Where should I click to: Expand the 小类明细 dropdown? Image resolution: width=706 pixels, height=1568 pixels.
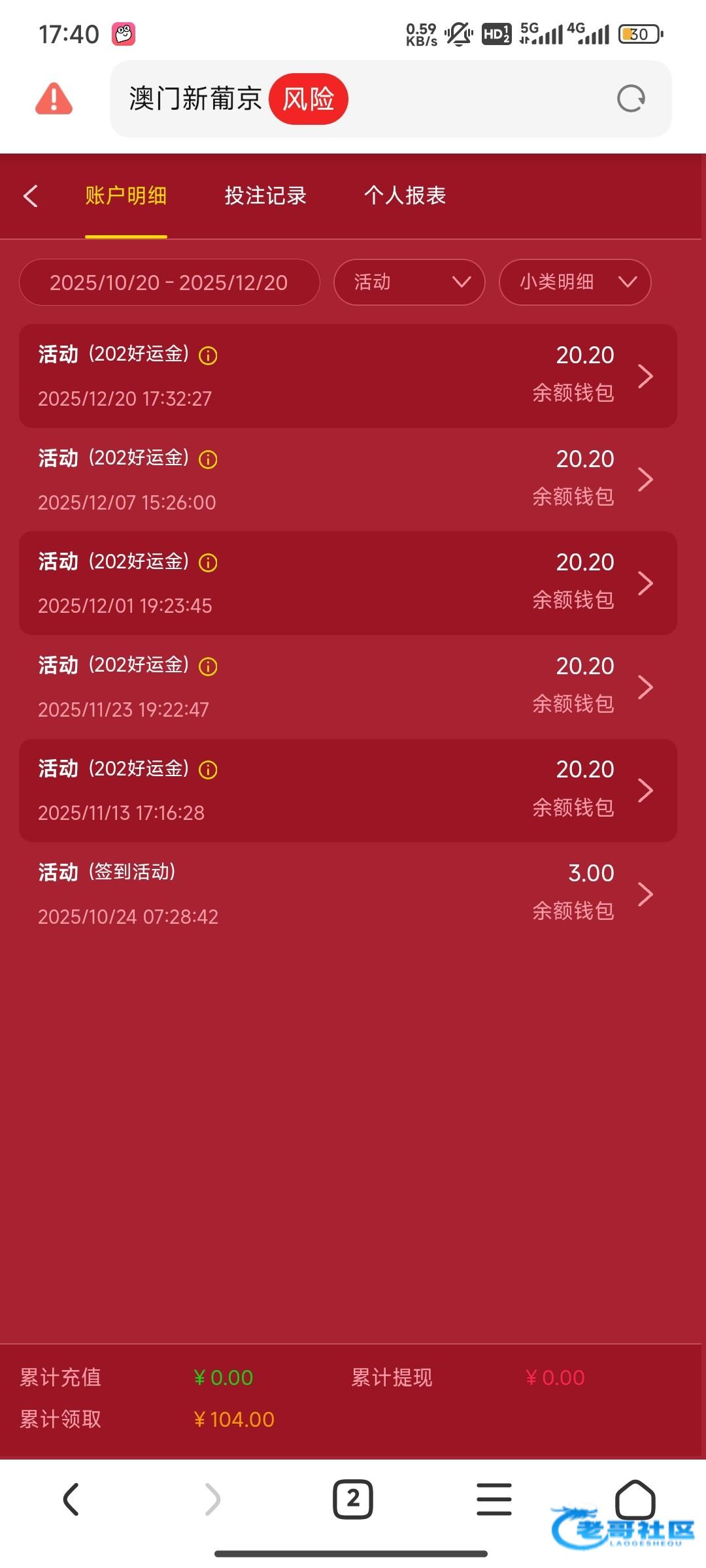point(575,282)
